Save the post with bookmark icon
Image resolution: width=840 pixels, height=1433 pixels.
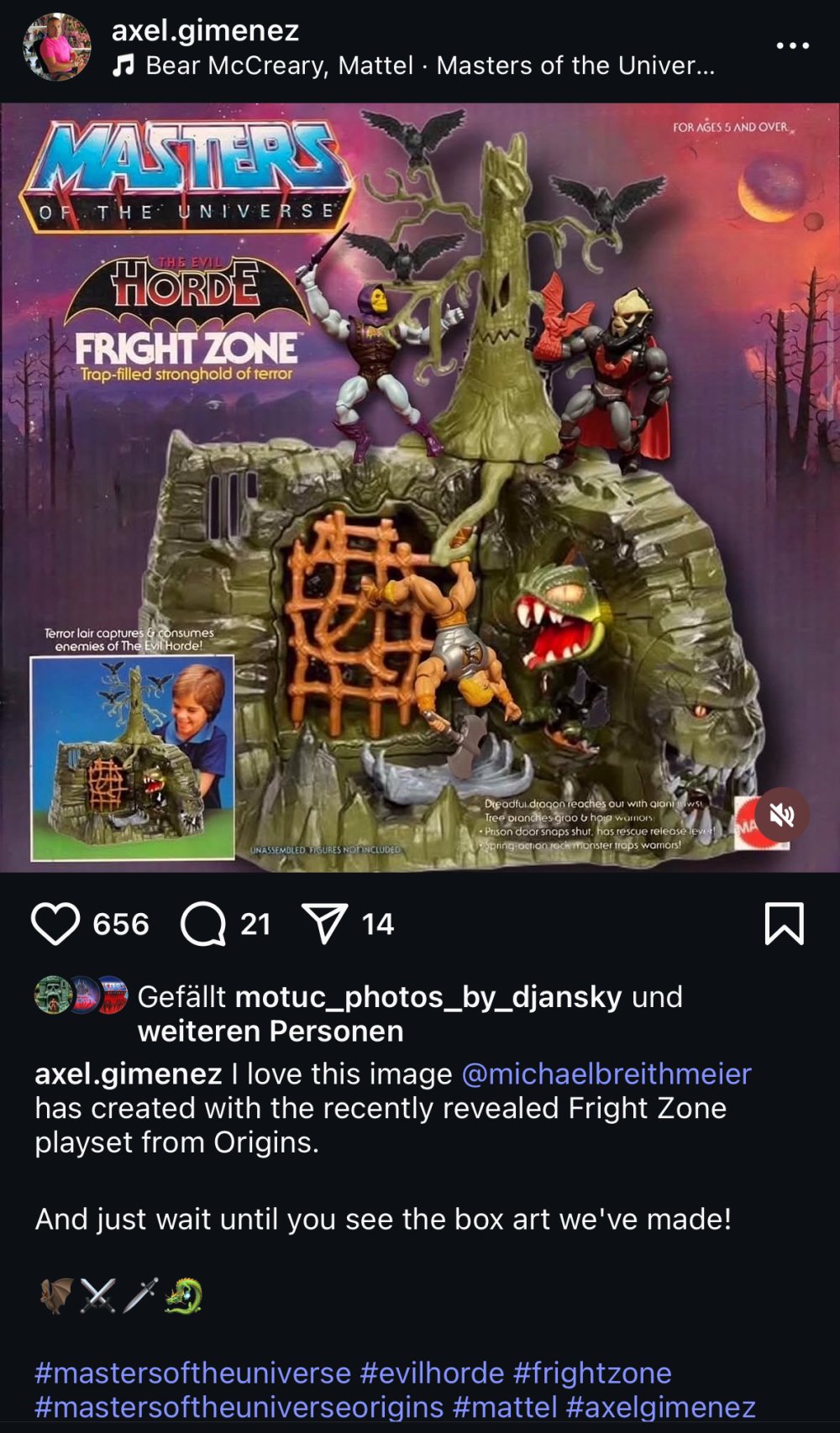click(784, 924)
